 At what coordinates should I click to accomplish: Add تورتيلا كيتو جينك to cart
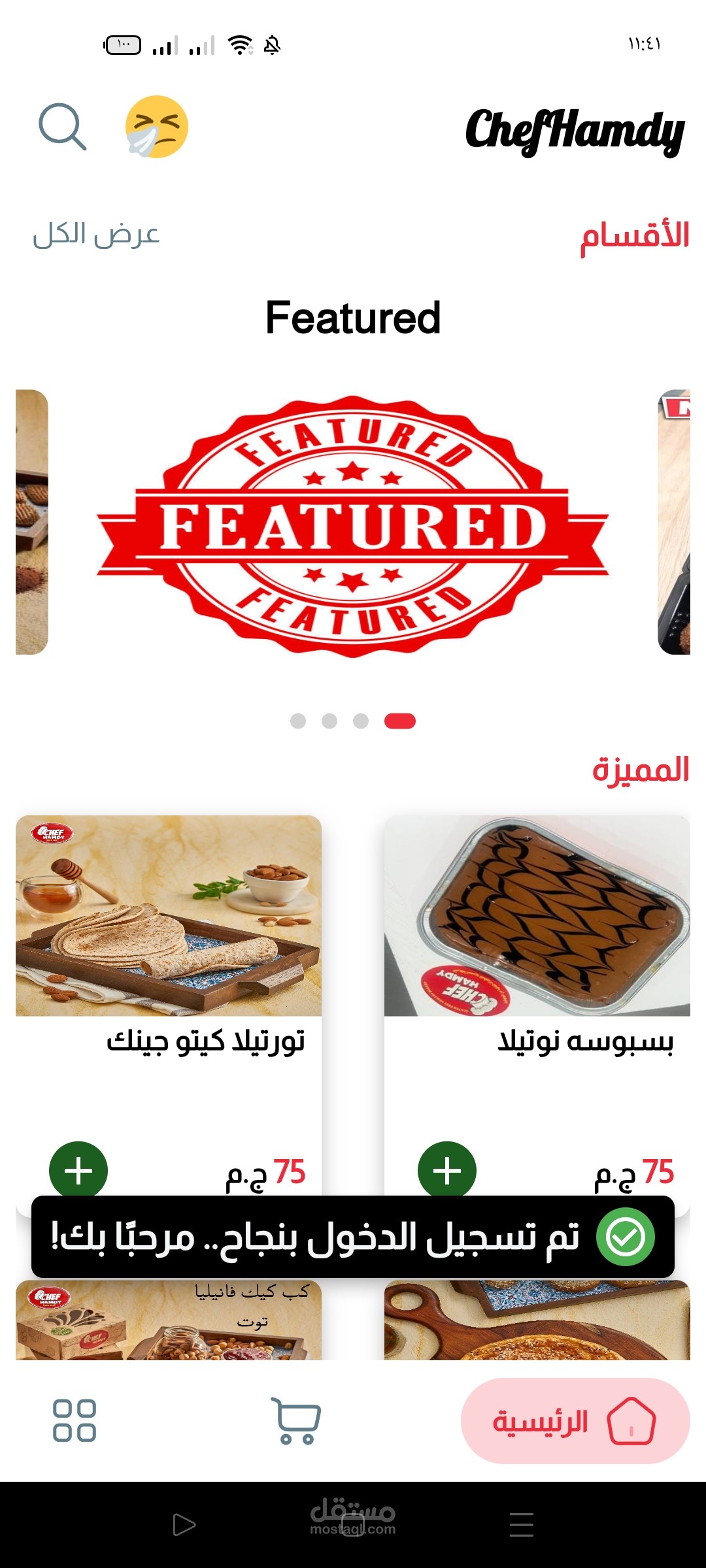pyautogui.click(x=78, y=1169)
